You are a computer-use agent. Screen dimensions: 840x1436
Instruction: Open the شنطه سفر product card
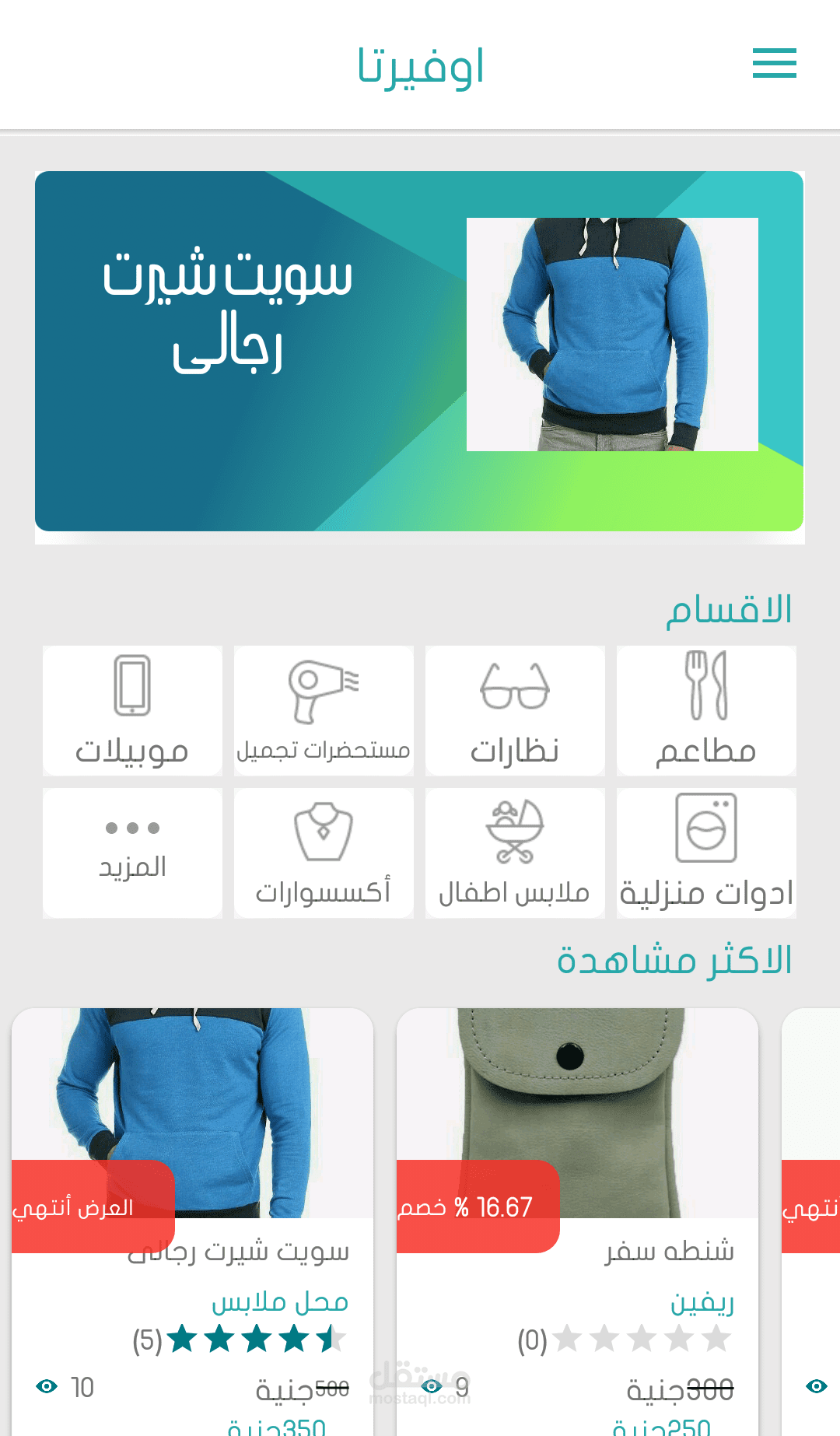click(x=577, y=1221)
